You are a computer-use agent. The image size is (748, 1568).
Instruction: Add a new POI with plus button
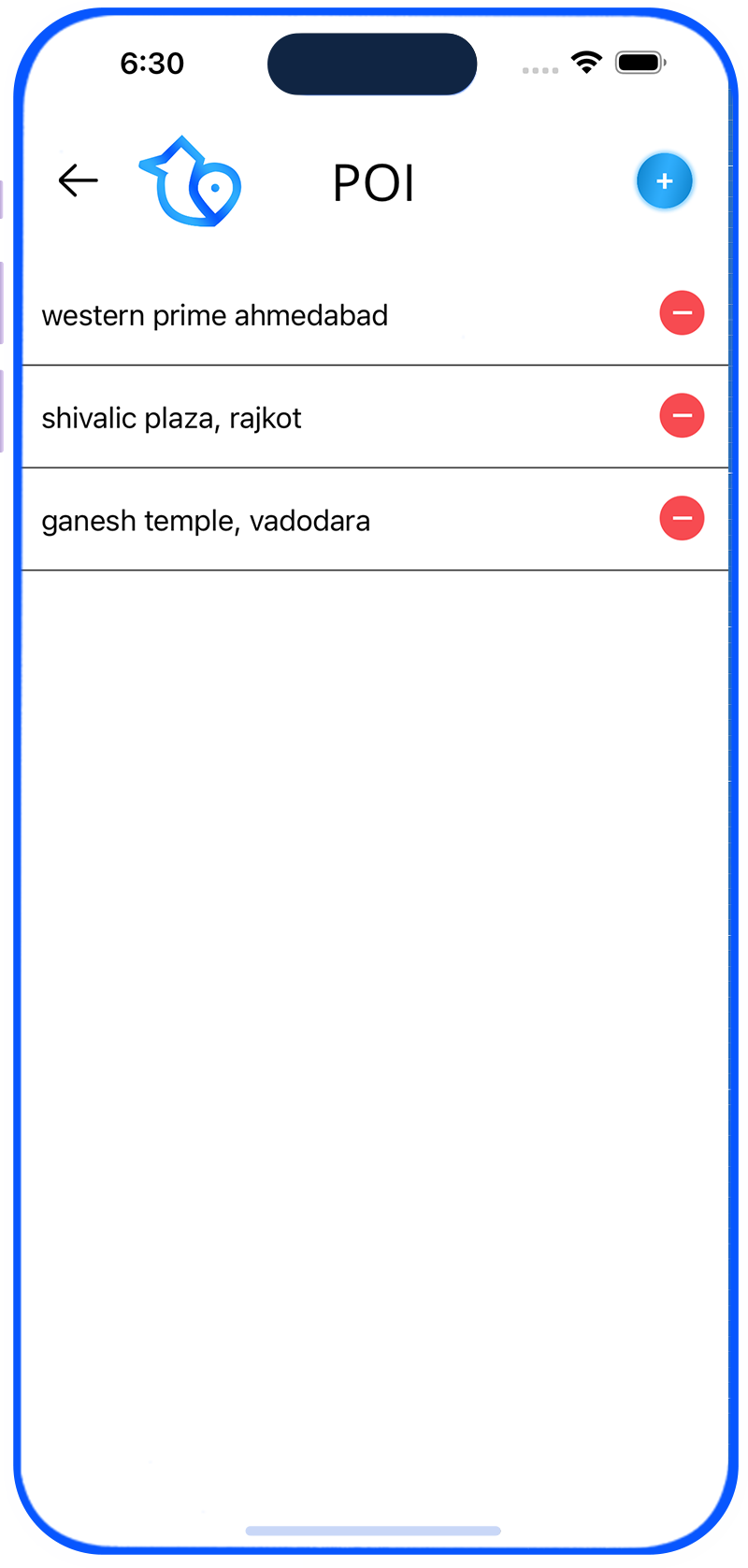[x=665, y=180]
